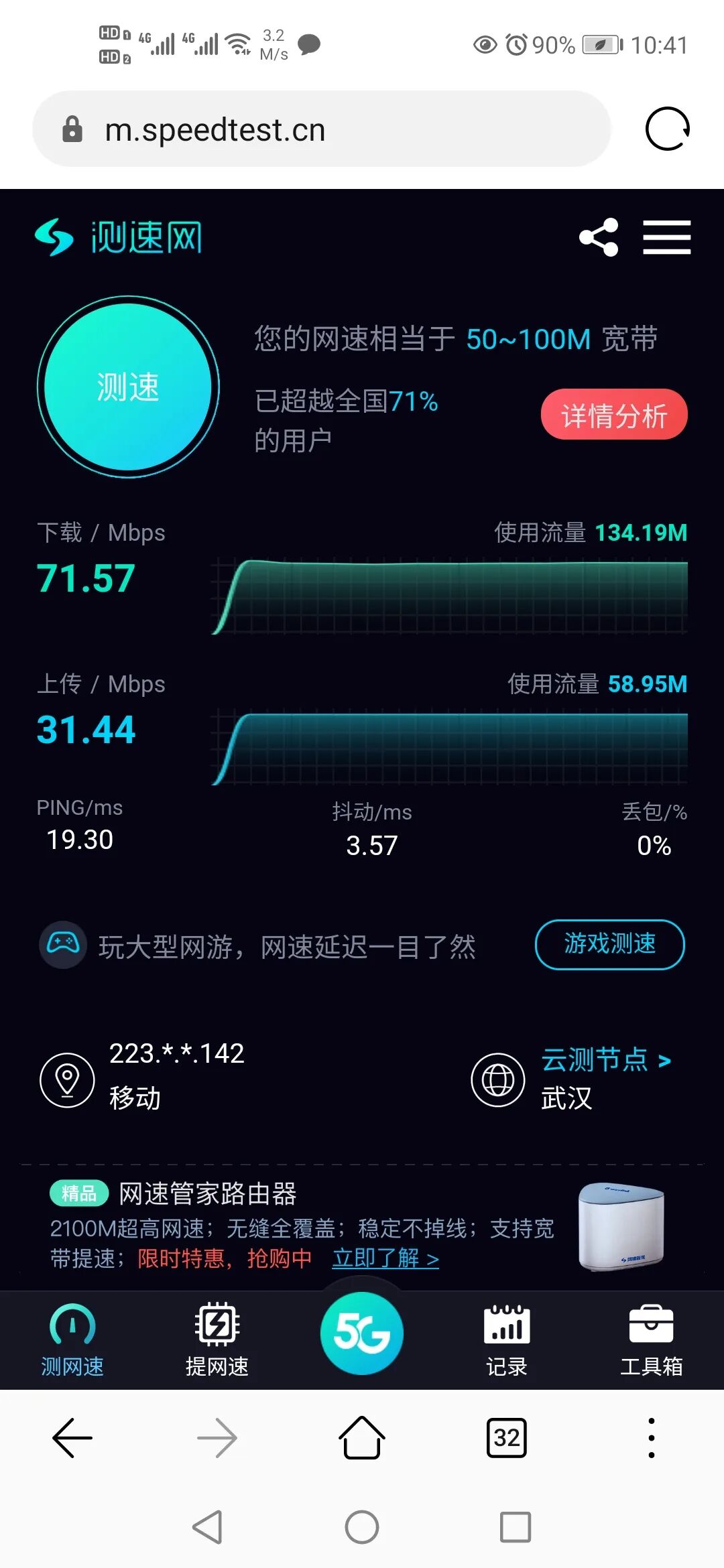Go back to the previous page

pyautogui.click(x=72, y=1438)
